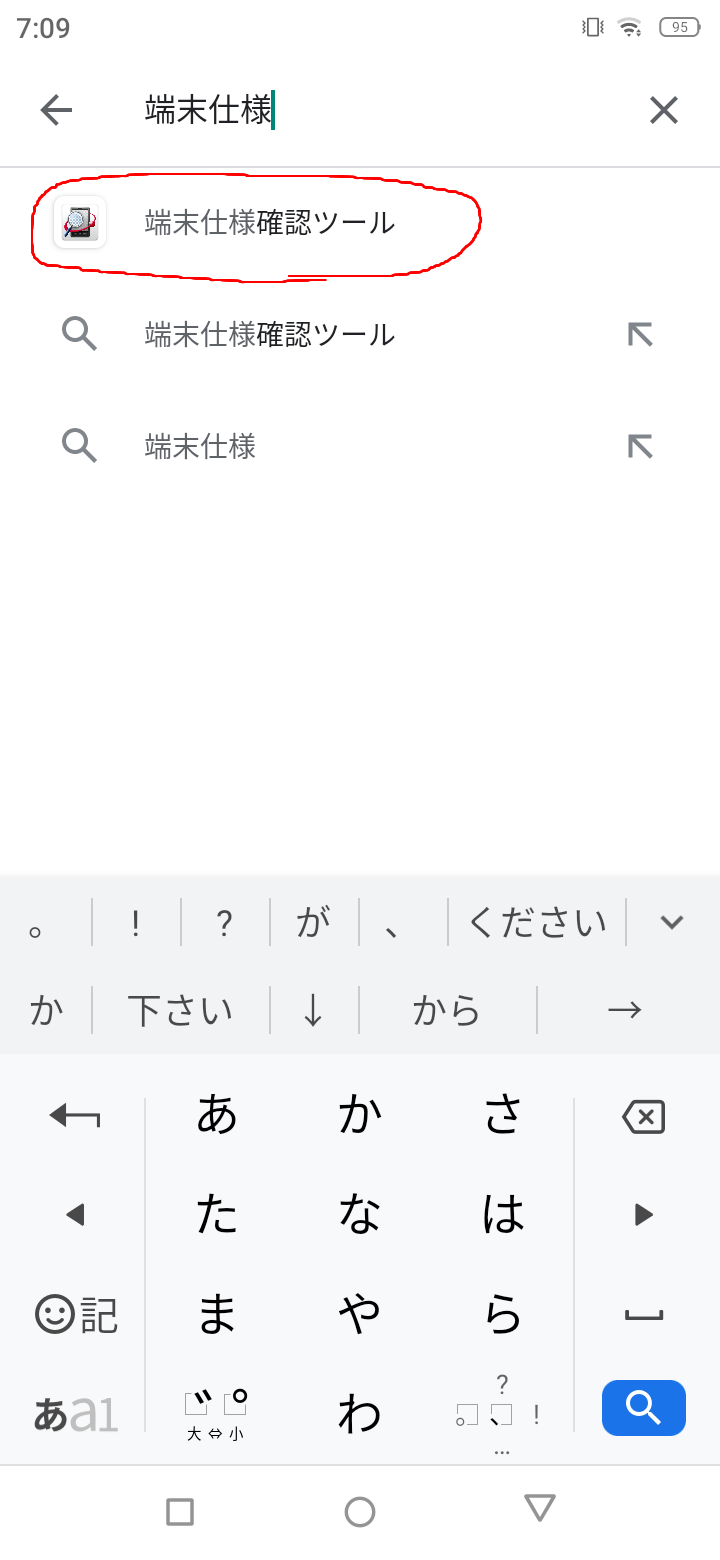Open the emoji and symbols key
Image resolution: width=720 pixels, height=1560 pixels.
click(76, 1314)
